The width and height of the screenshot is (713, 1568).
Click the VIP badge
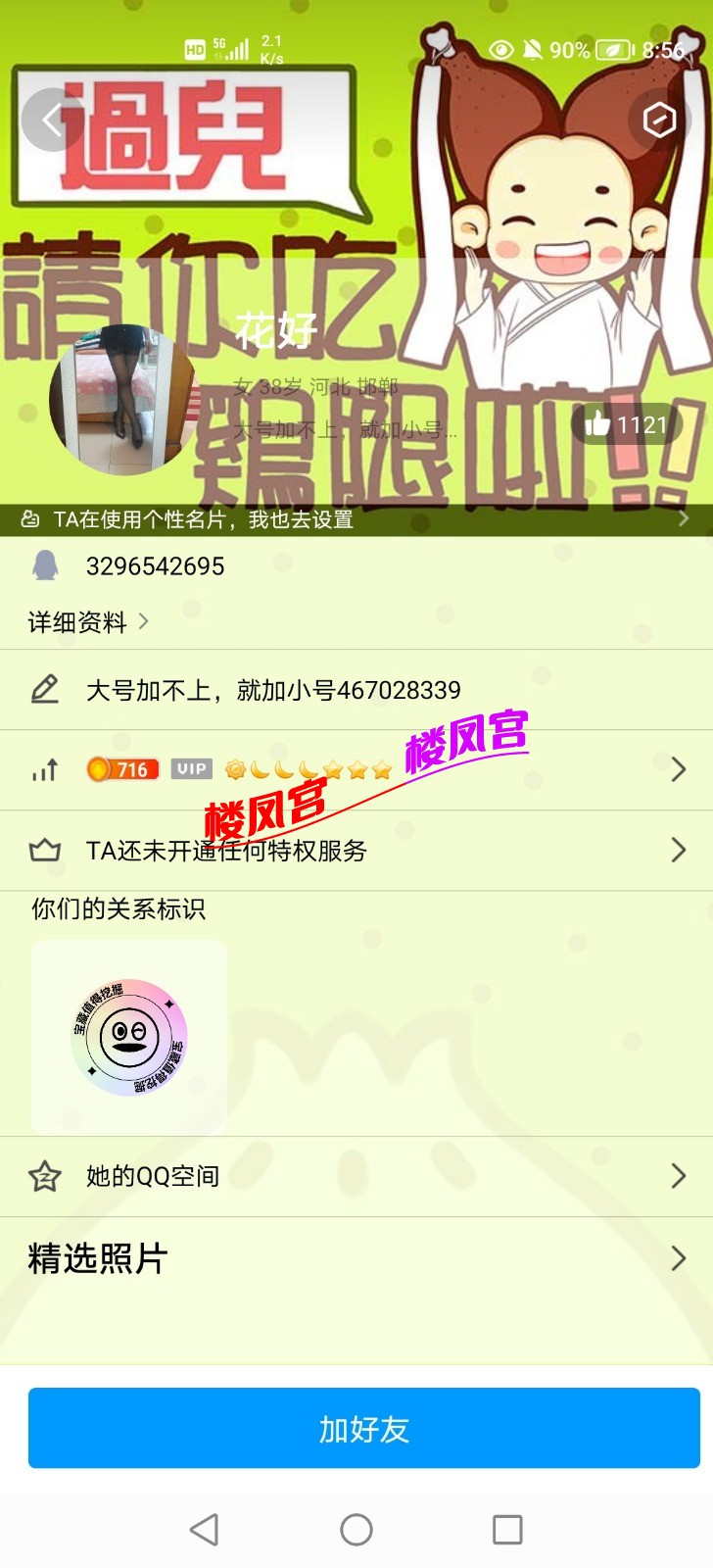tap(192, 768)
